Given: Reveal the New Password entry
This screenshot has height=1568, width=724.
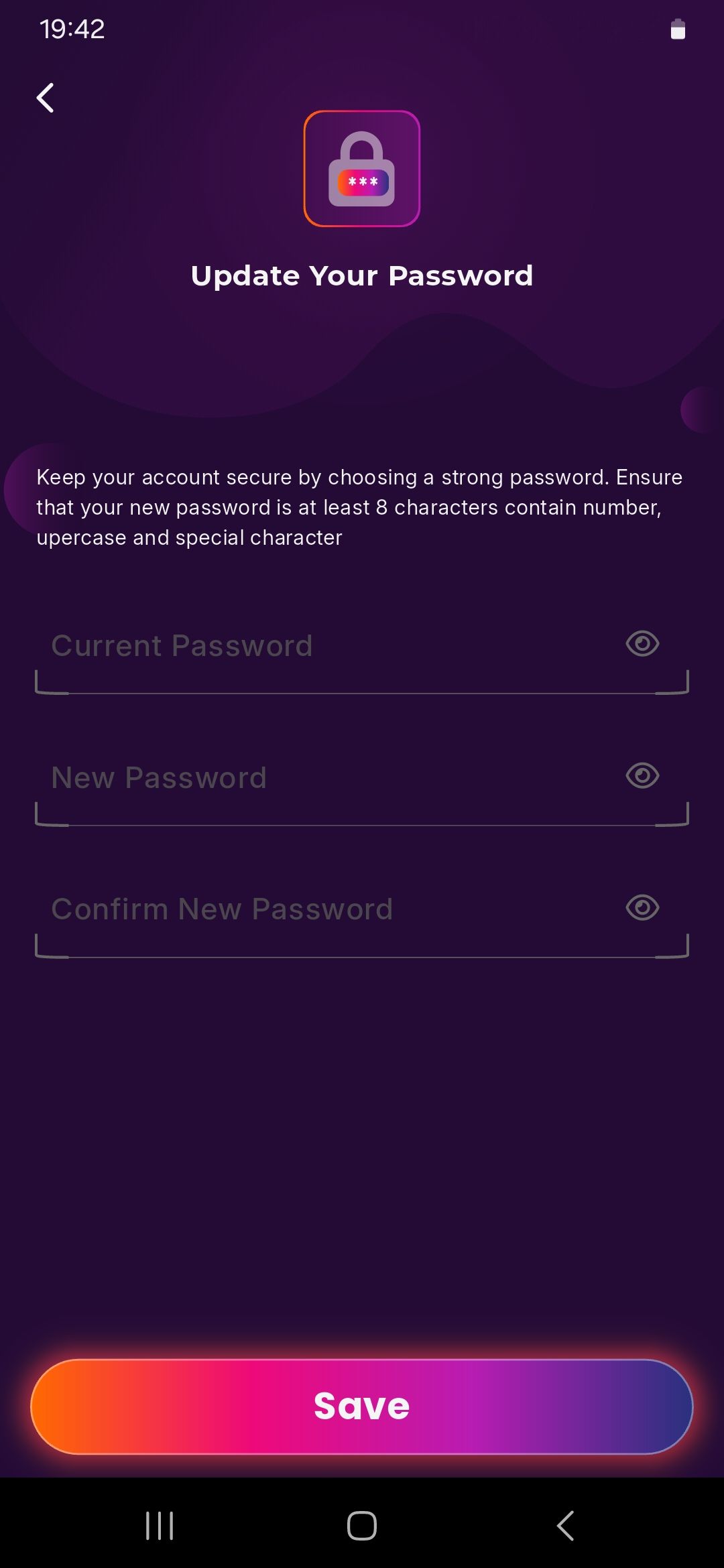Looking at the screenshot, I should [642, 776].
